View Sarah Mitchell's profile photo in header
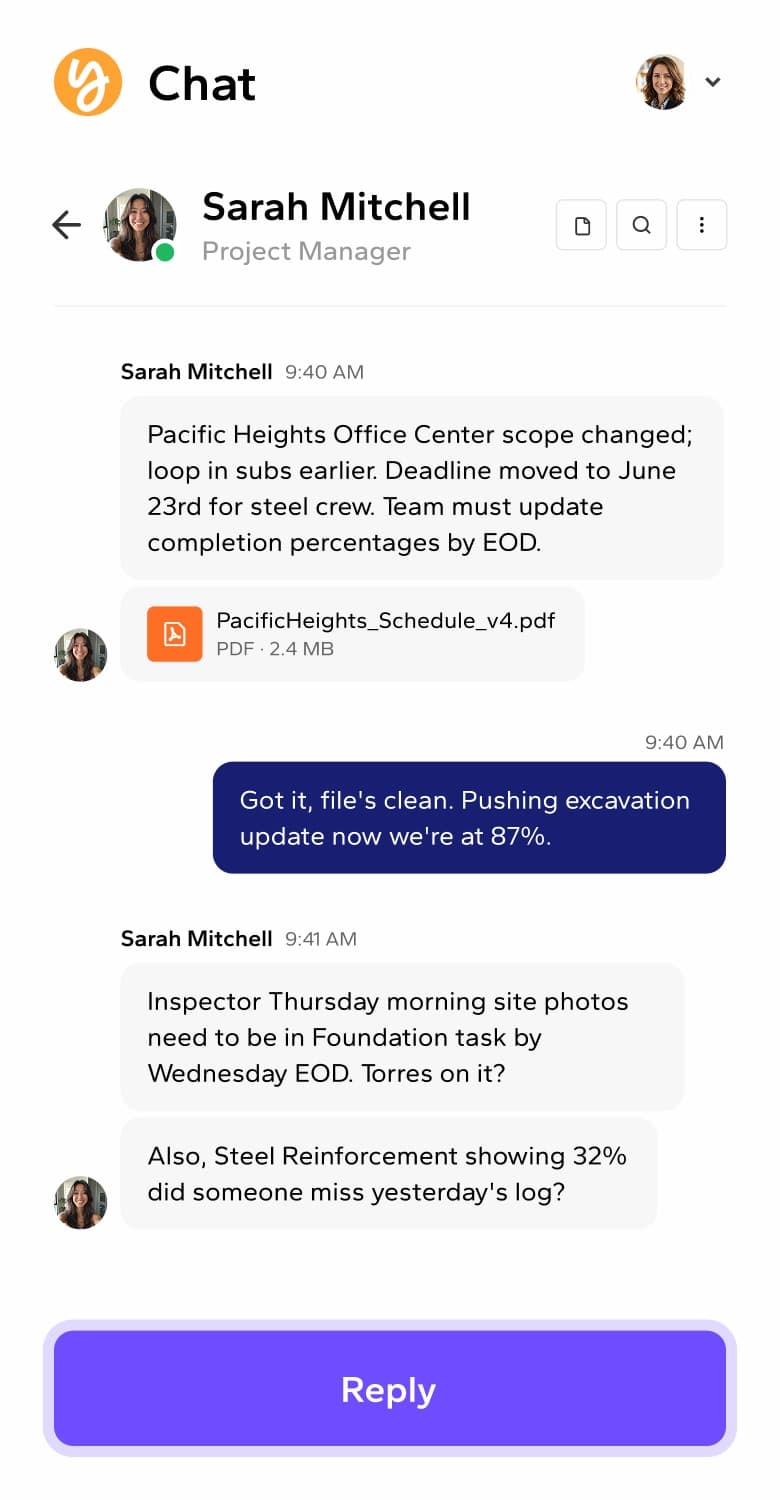The width and height of the screenshot is (780, 1500). click(140, 225)
